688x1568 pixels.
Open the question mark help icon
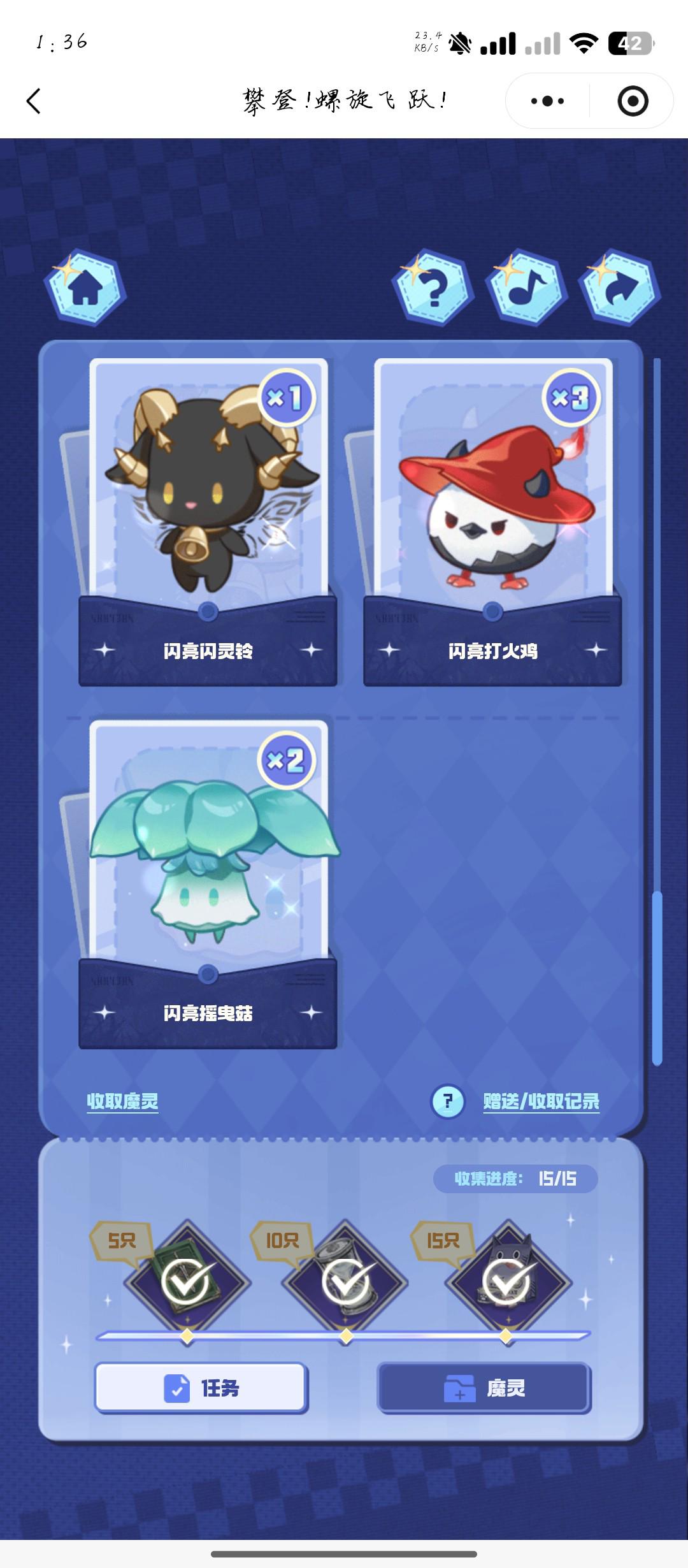[433, 288]
